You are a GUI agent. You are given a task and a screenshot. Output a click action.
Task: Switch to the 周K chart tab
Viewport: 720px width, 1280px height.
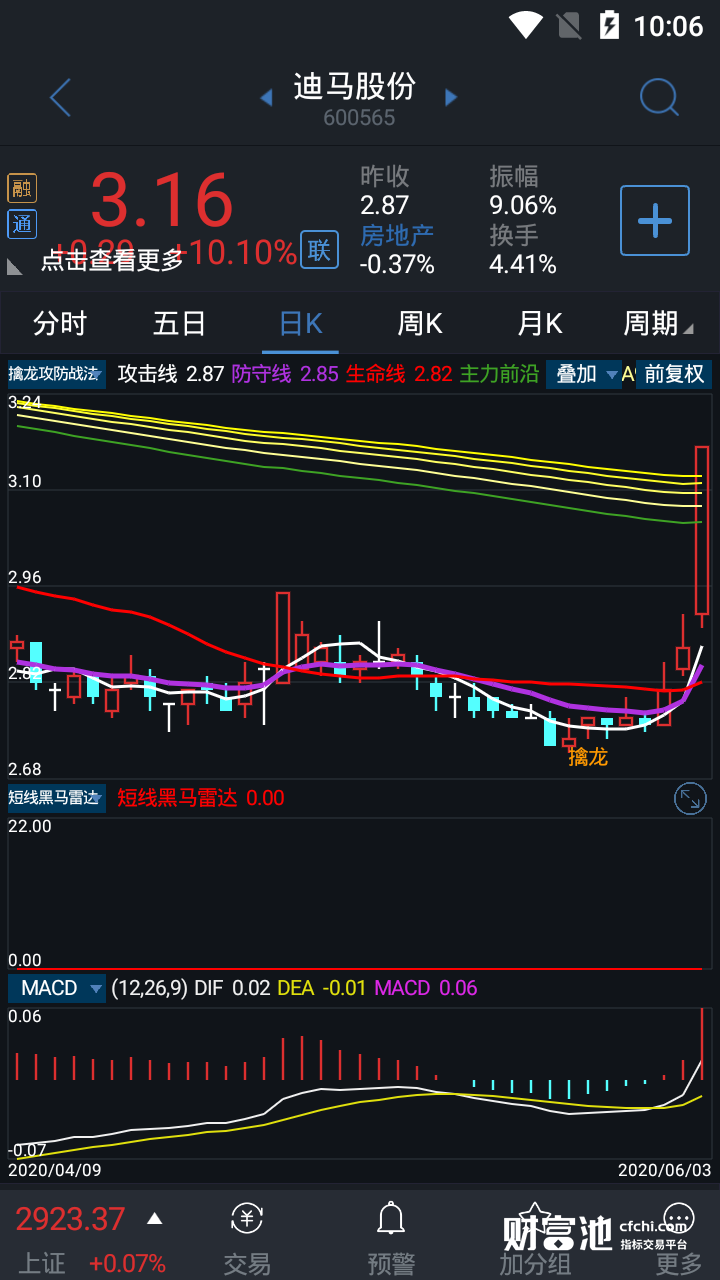tap(420, 324)
